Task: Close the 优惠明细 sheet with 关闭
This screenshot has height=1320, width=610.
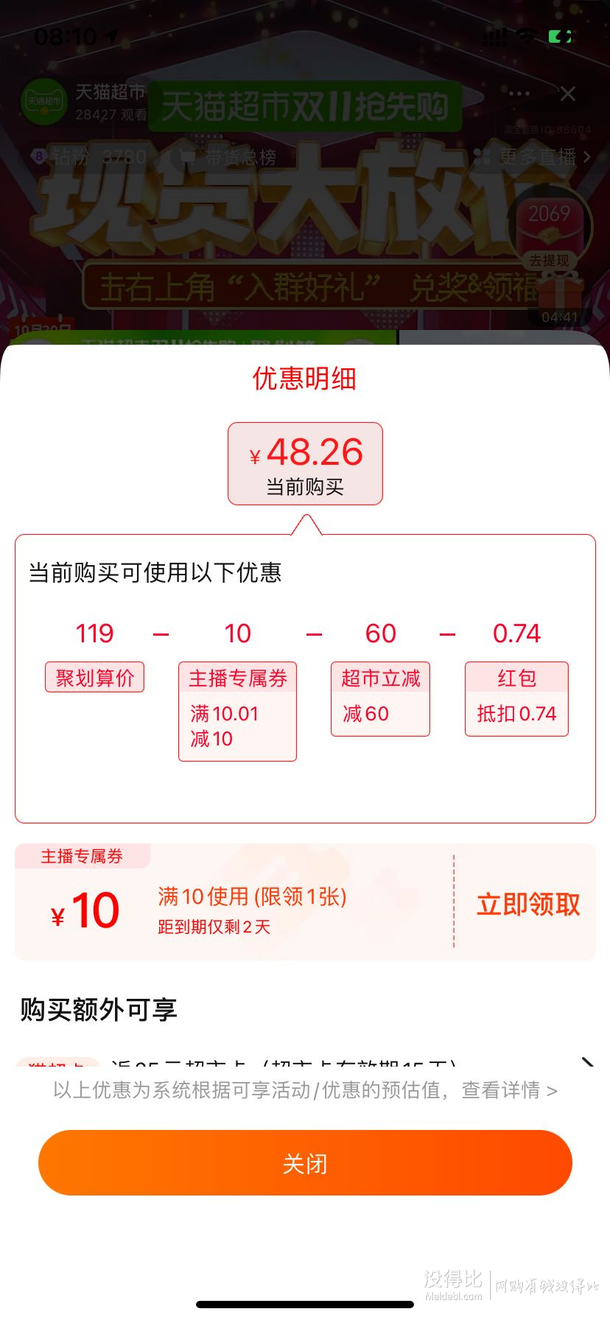Action: click(305, 1164)
